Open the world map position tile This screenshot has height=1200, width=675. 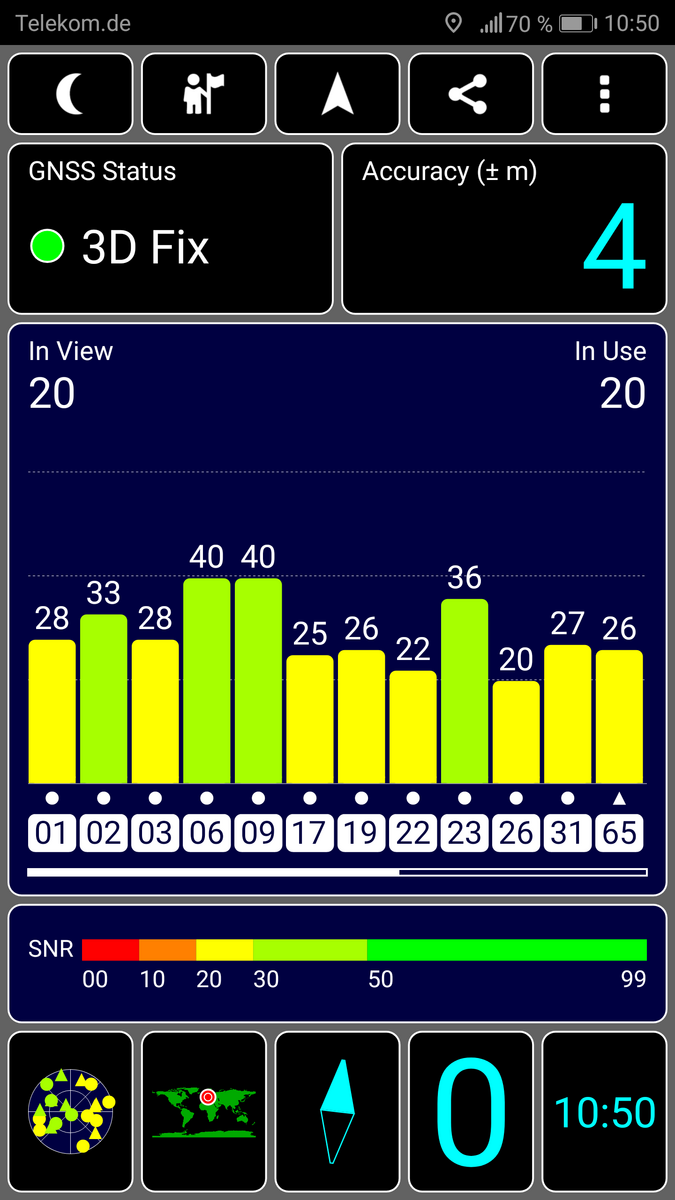click(204, 1112)
